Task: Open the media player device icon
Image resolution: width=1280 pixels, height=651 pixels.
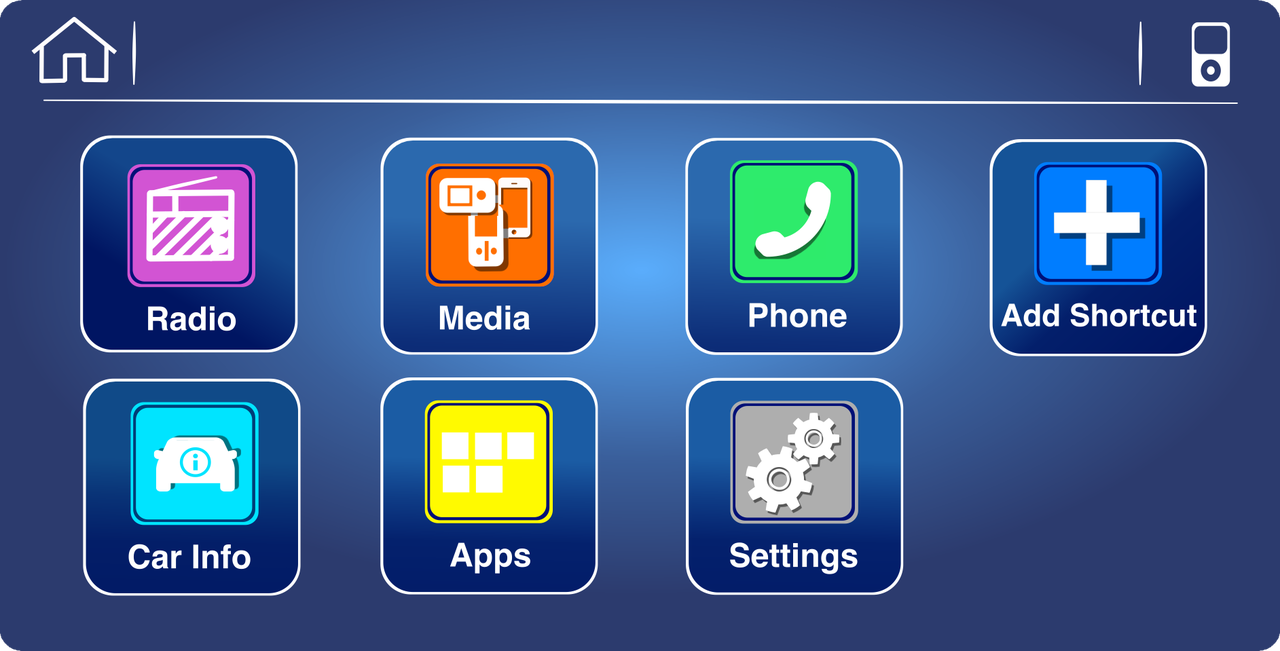Action: [x=1210, y=55]
